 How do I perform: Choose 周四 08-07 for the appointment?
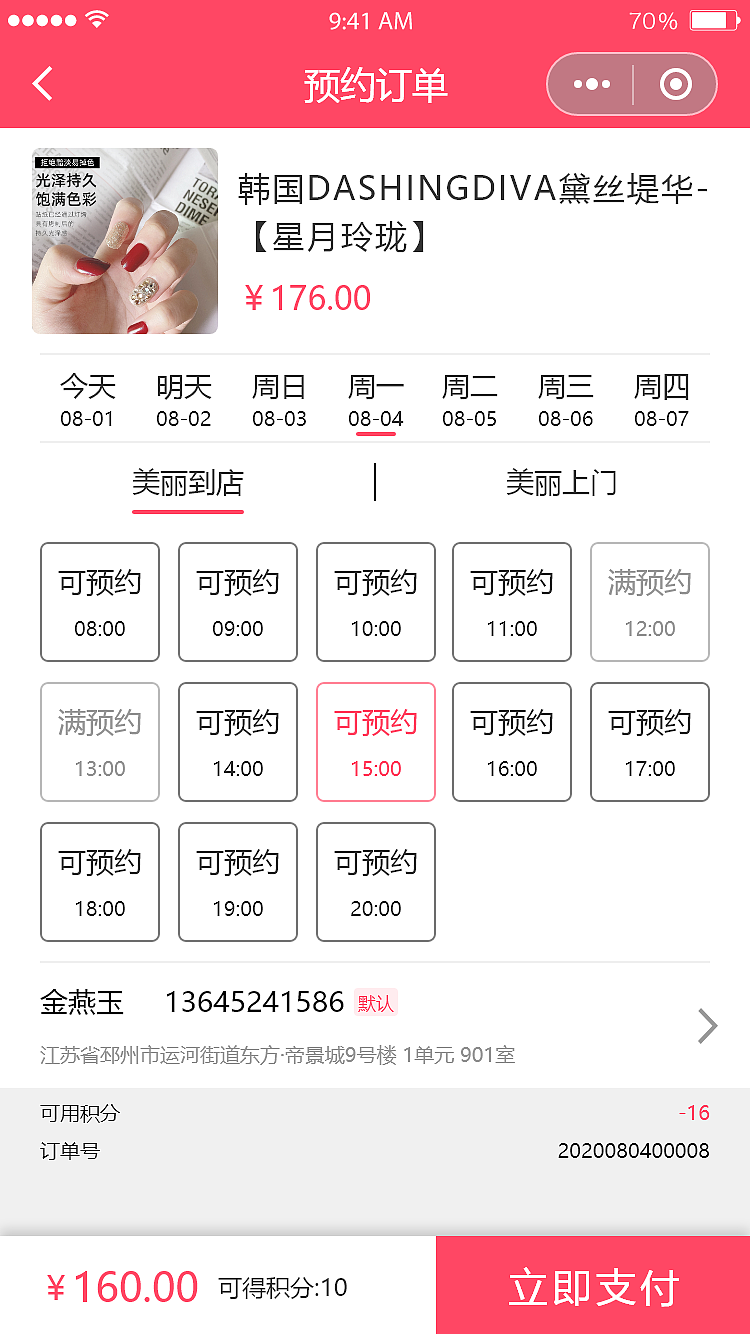661,400
